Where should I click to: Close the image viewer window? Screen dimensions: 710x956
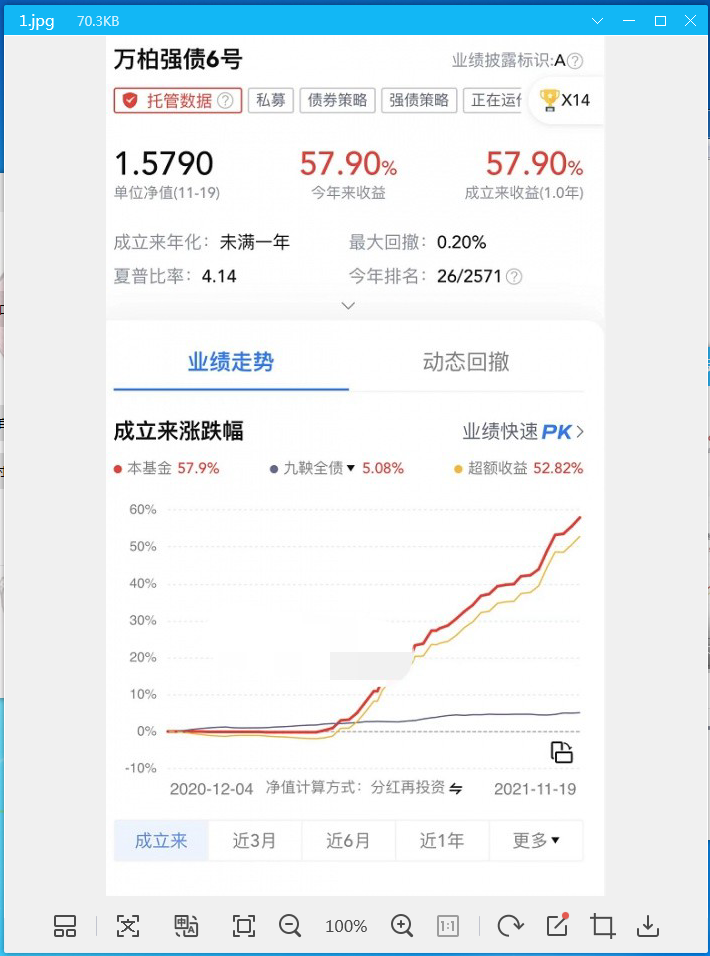point(690,20)
